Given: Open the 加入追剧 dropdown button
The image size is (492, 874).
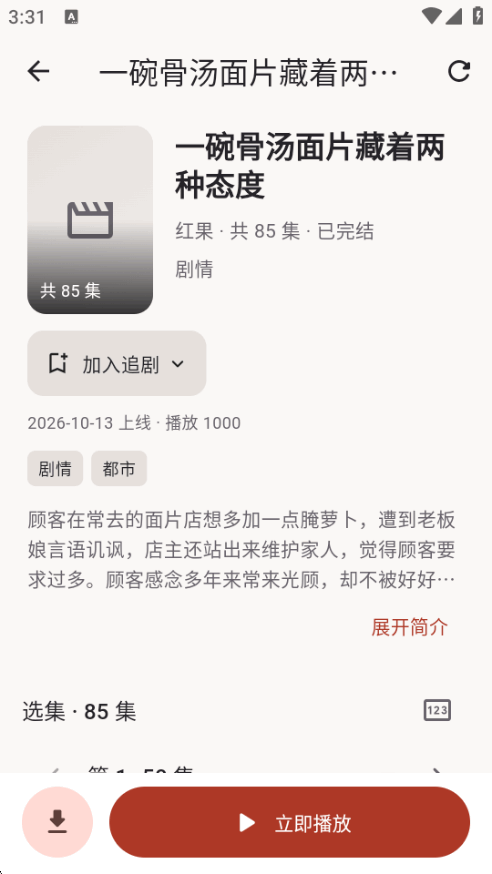Looking at the screenshot, I should pos(116,363).
